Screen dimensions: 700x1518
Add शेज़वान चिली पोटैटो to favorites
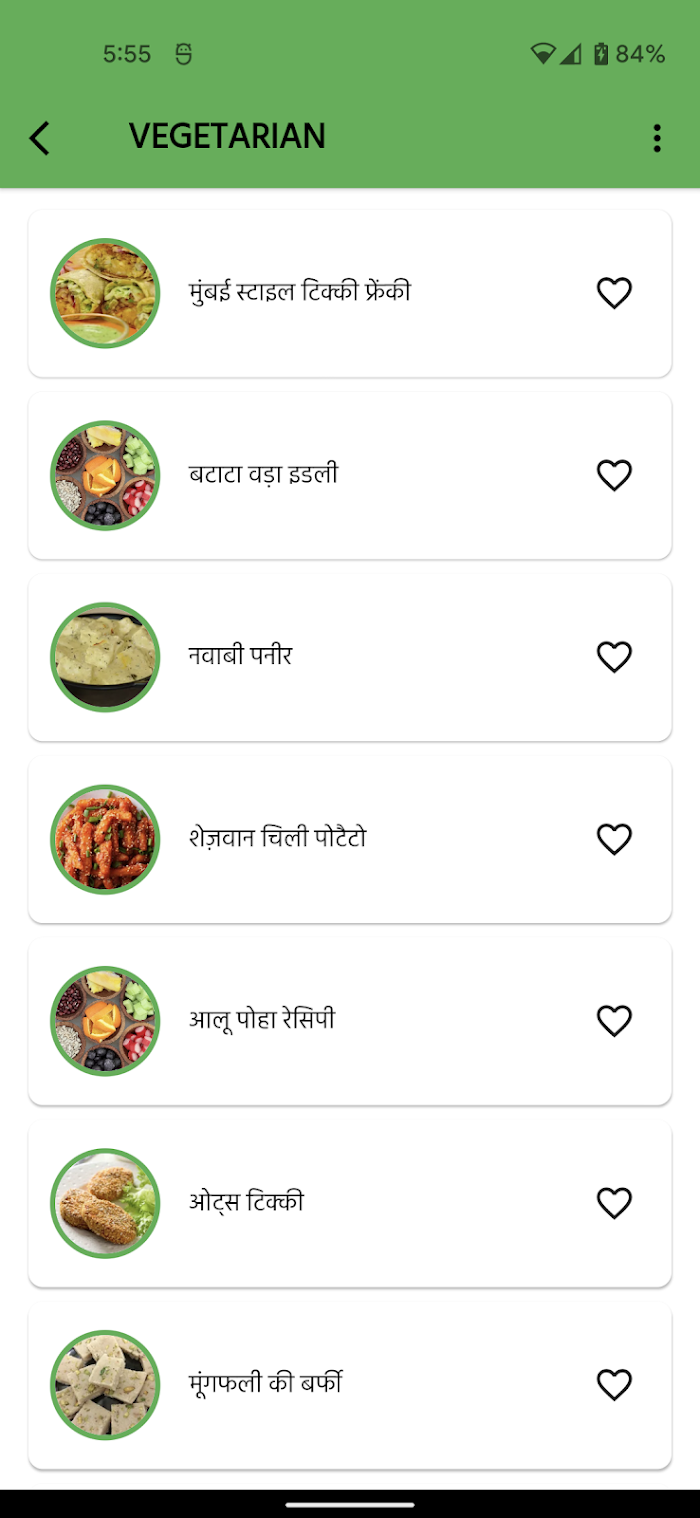click(x=614, y=839)
